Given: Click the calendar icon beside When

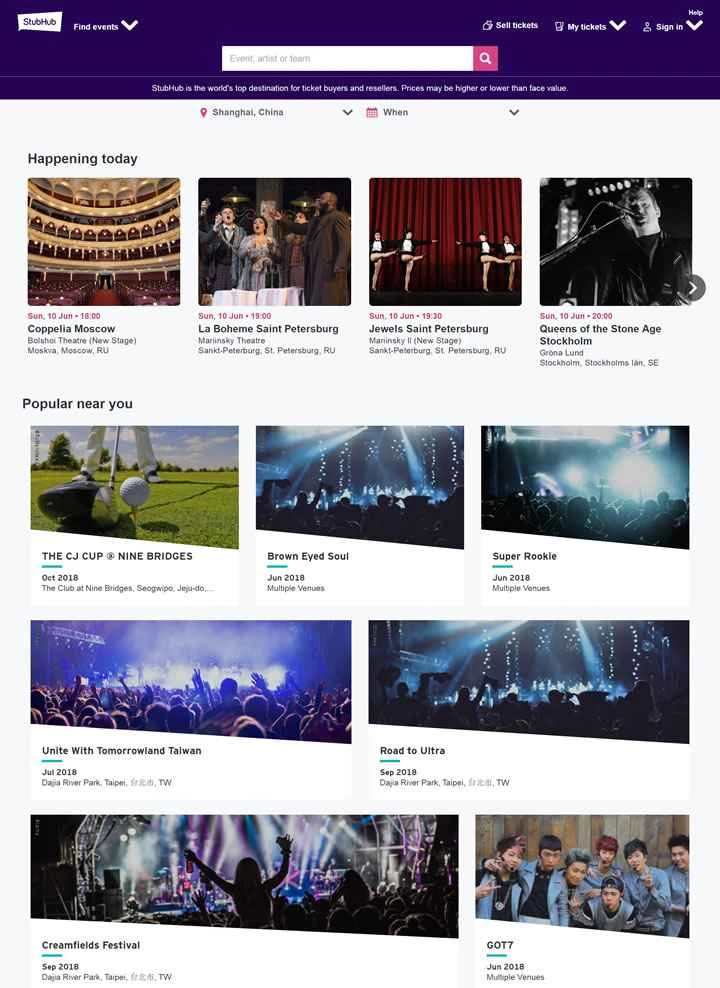Looking at the screenshot, I should click(369, 113).
